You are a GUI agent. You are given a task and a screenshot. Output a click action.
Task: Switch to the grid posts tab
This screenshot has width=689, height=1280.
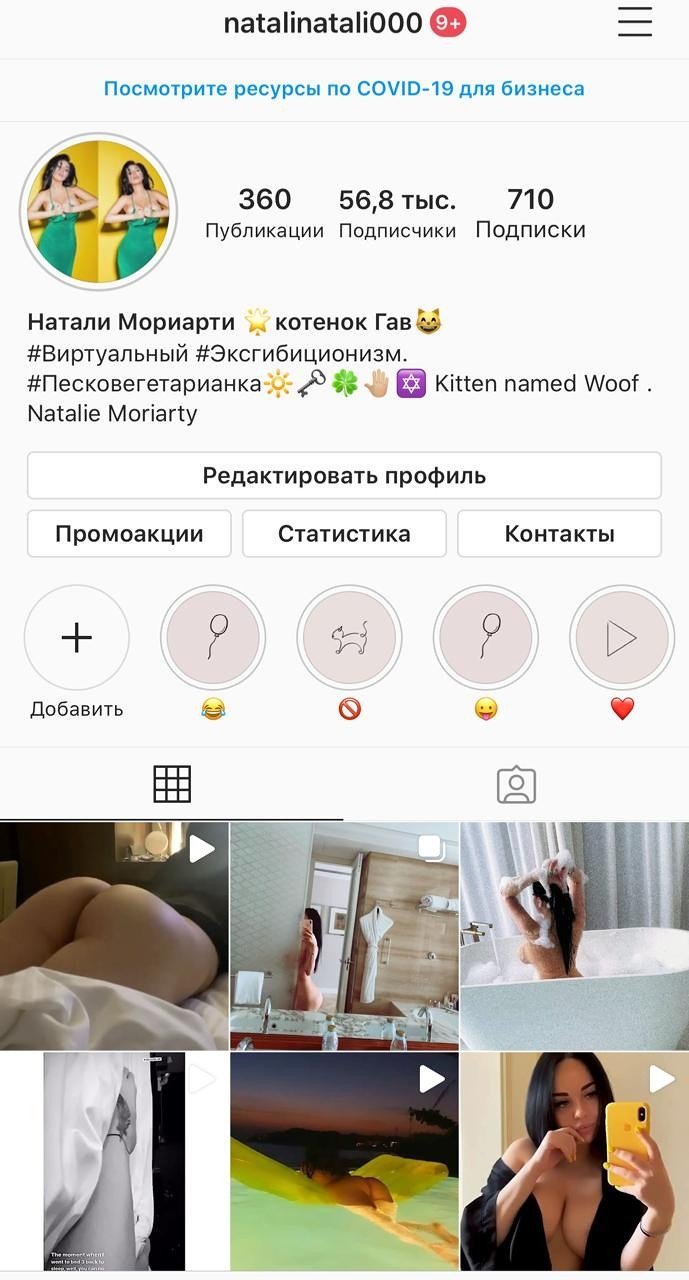pyautogui.click(x=172, y=785)
